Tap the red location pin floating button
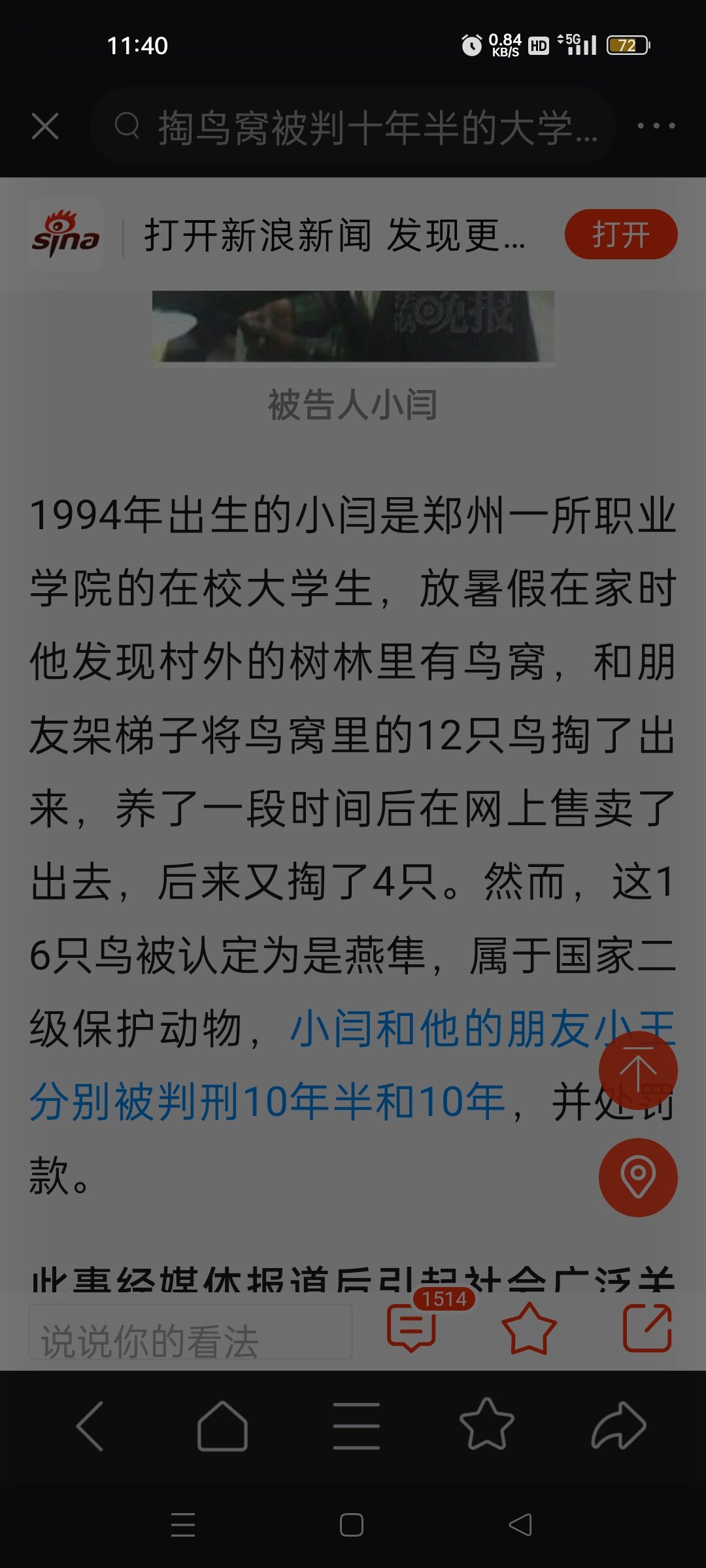The width and height of the screenshot is (706, 1568). click(x=638, y=1177)
